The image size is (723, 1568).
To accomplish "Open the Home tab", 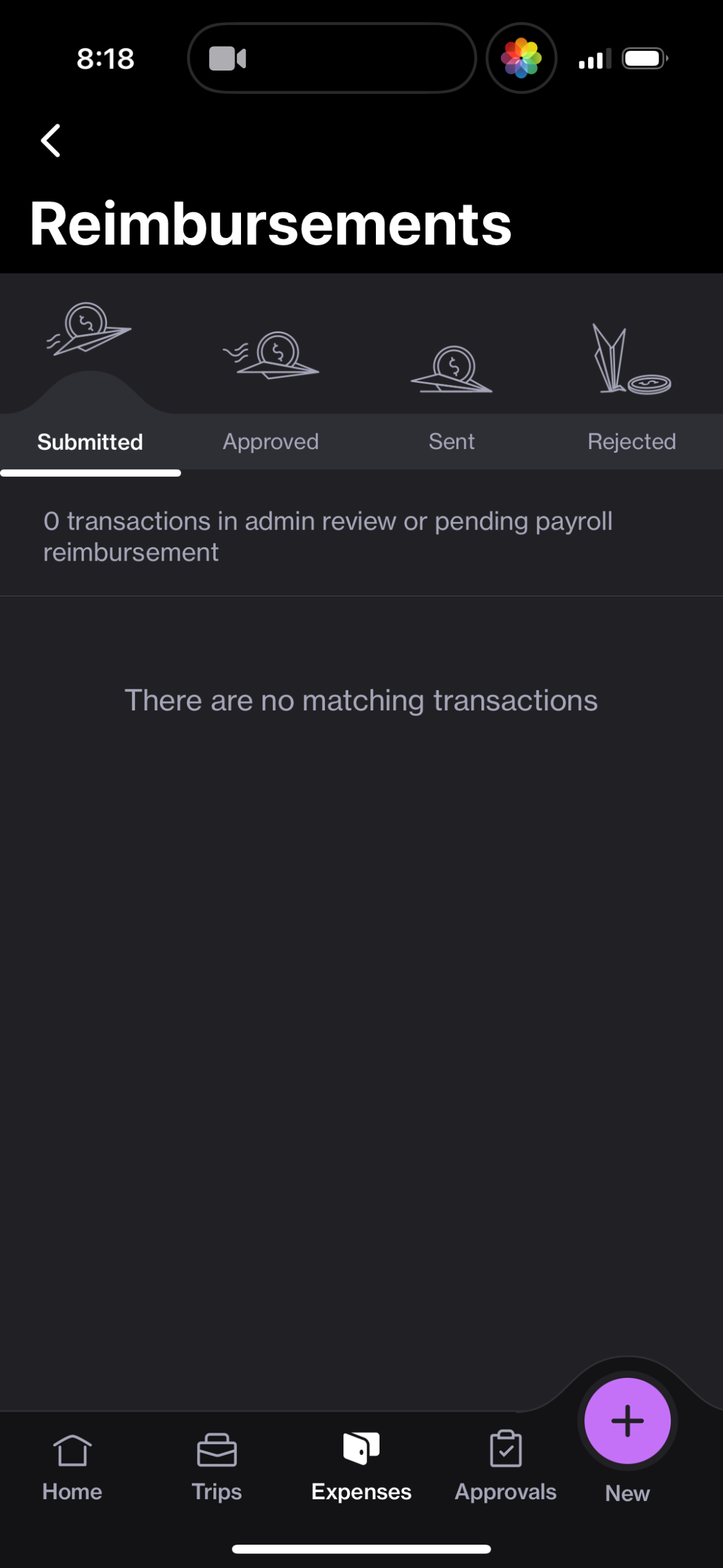I will coord(72,1467).
